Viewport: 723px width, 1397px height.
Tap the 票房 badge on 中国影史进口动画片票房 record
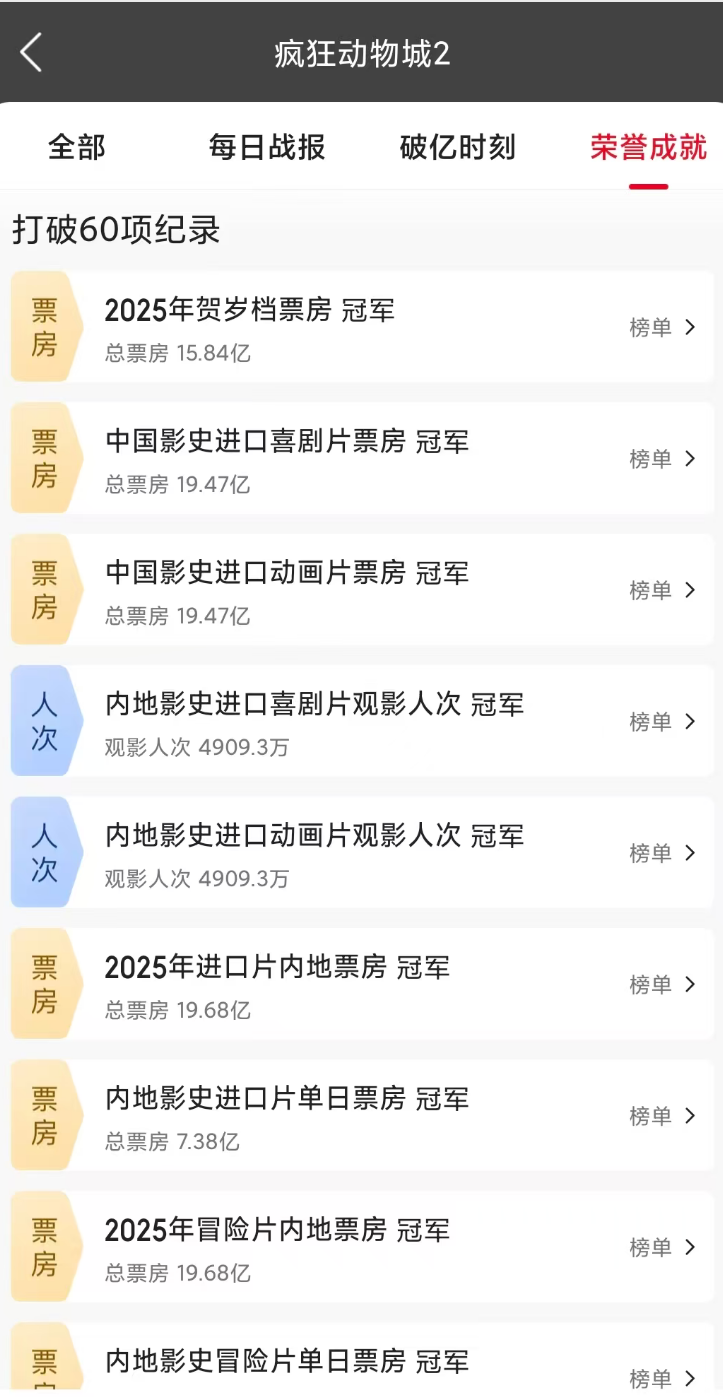(x=46, y=589)
